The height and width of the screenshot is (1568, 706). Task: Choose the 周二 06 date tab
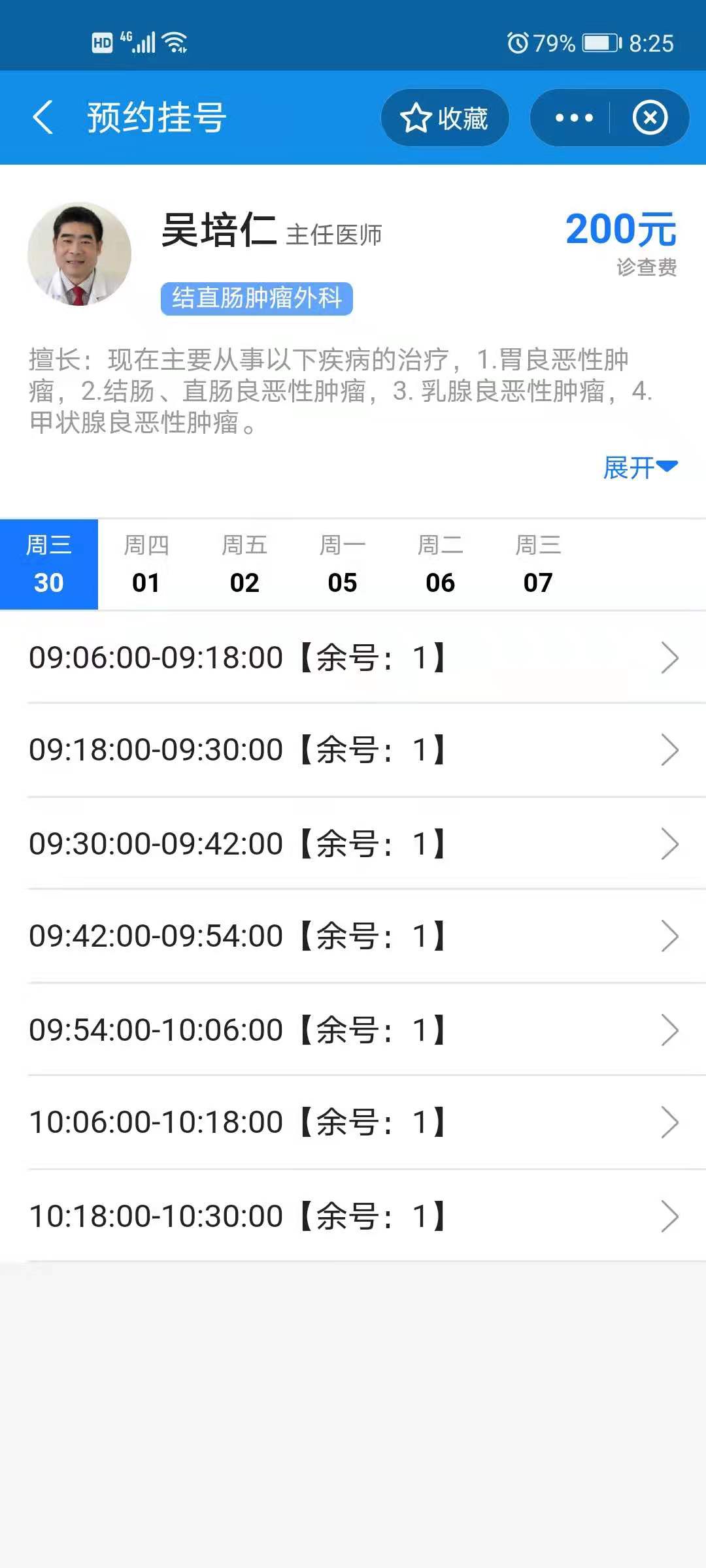pyautogui.click(x=441, y=564)
